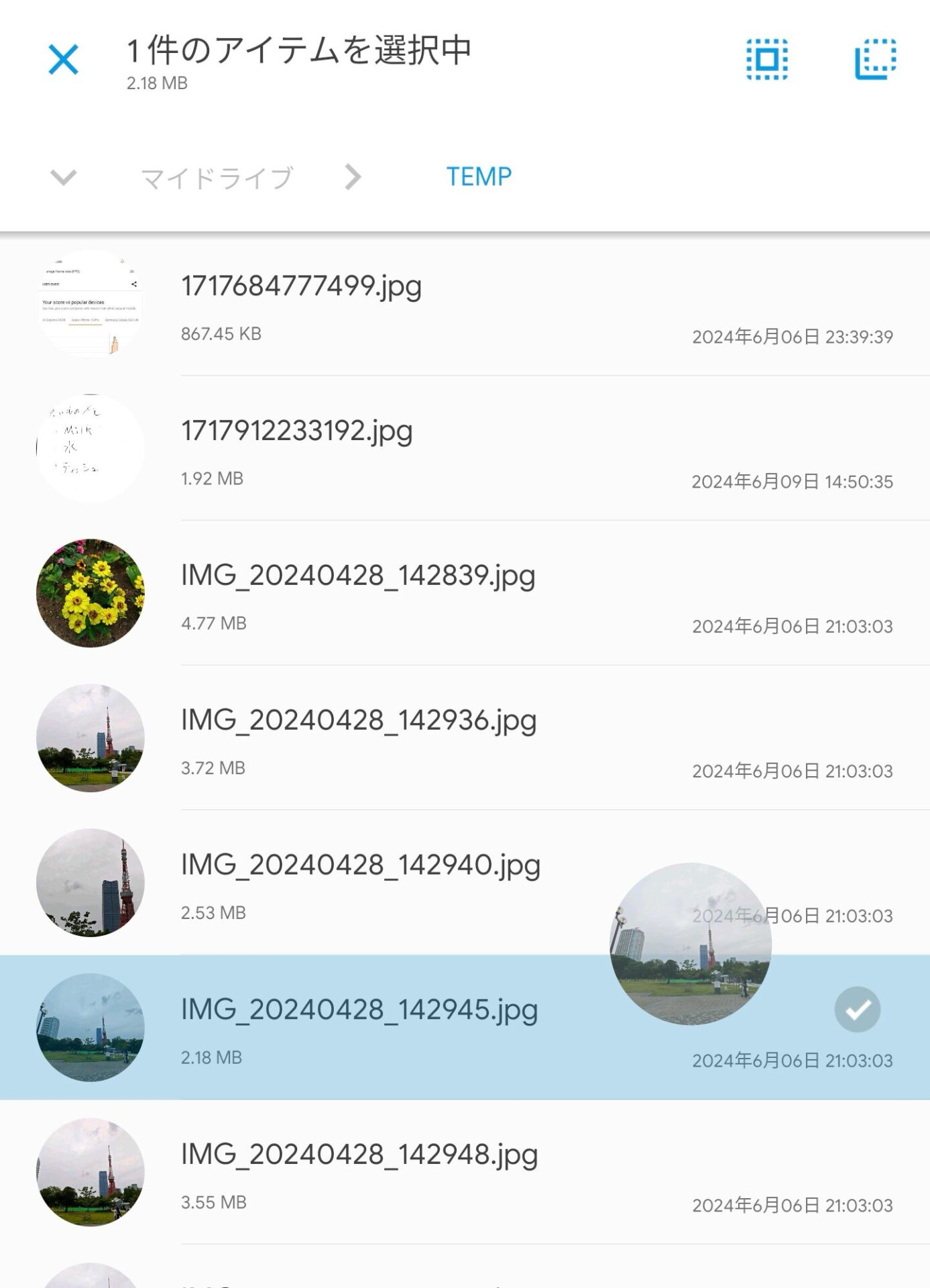Select IMG_20240428_142940.jpg
930x1288 pixels.
point(359,865)
